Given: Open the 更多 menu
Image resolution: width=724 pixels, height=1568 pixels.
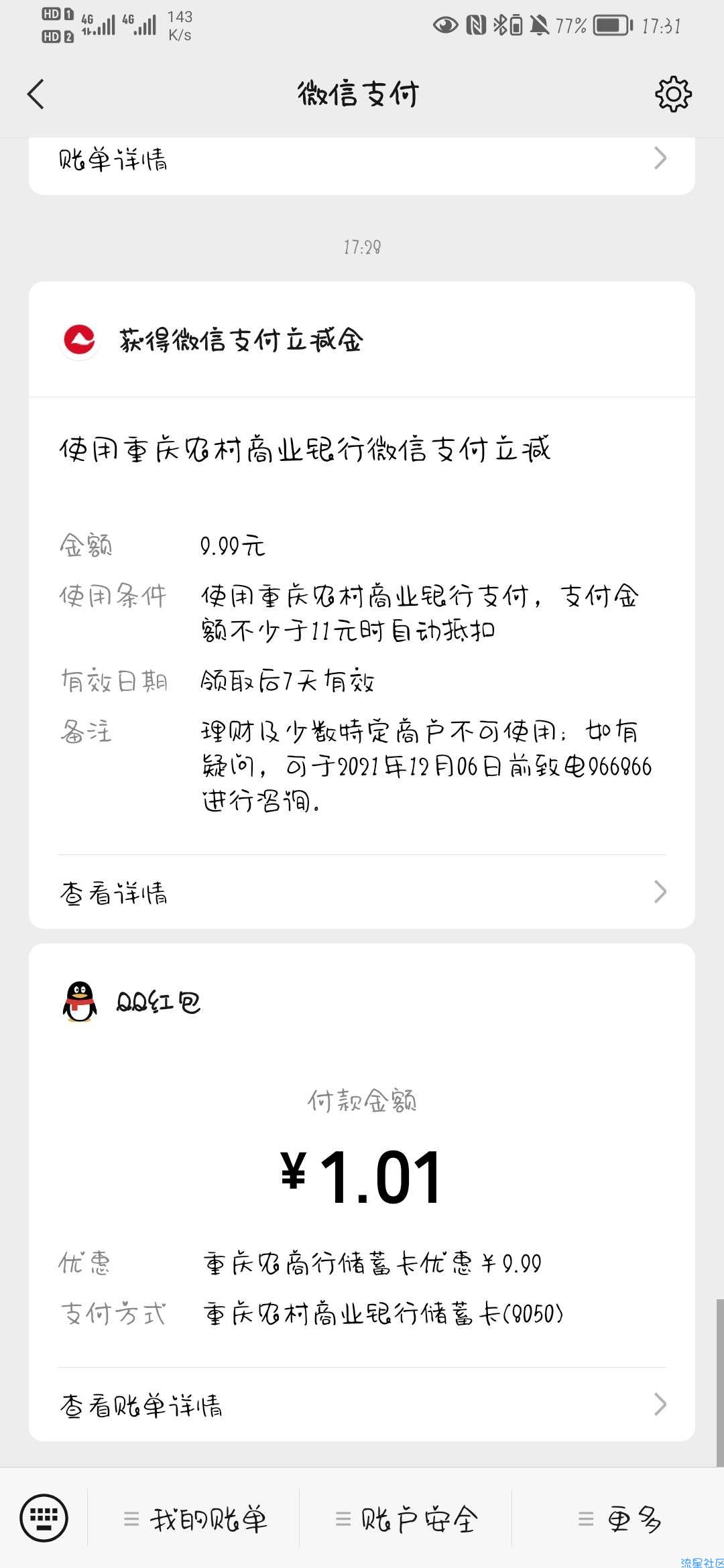Looking at the screenshot, I should tap(618, 1518).
